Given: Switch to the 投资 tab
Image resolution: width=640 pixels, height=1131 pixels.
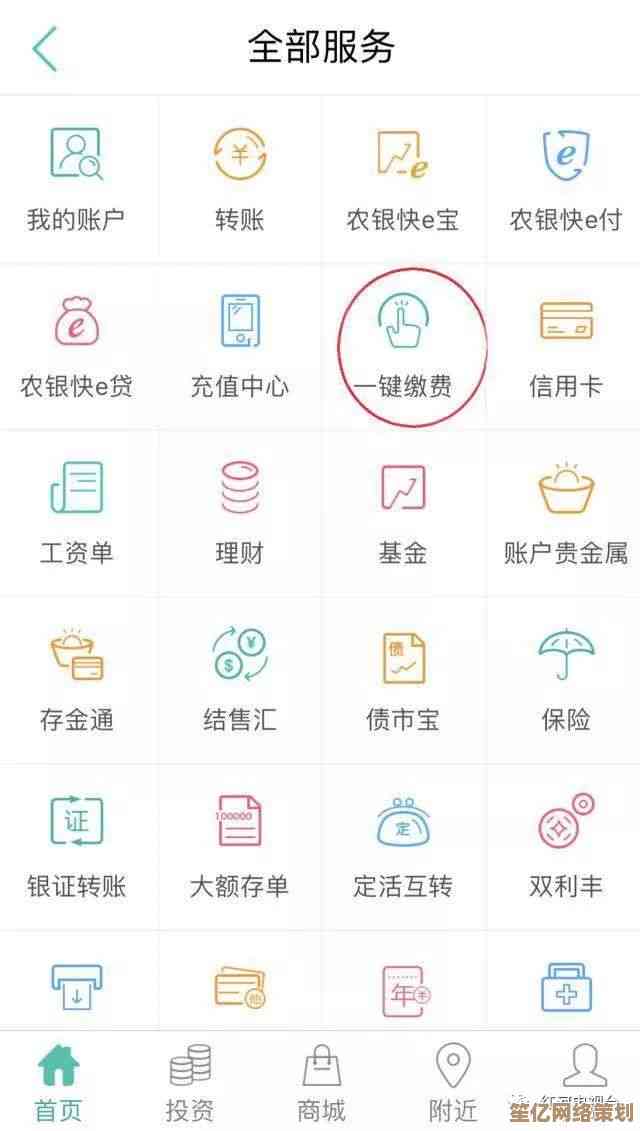Looking at the screenshot, I should tap(190, 1082).
